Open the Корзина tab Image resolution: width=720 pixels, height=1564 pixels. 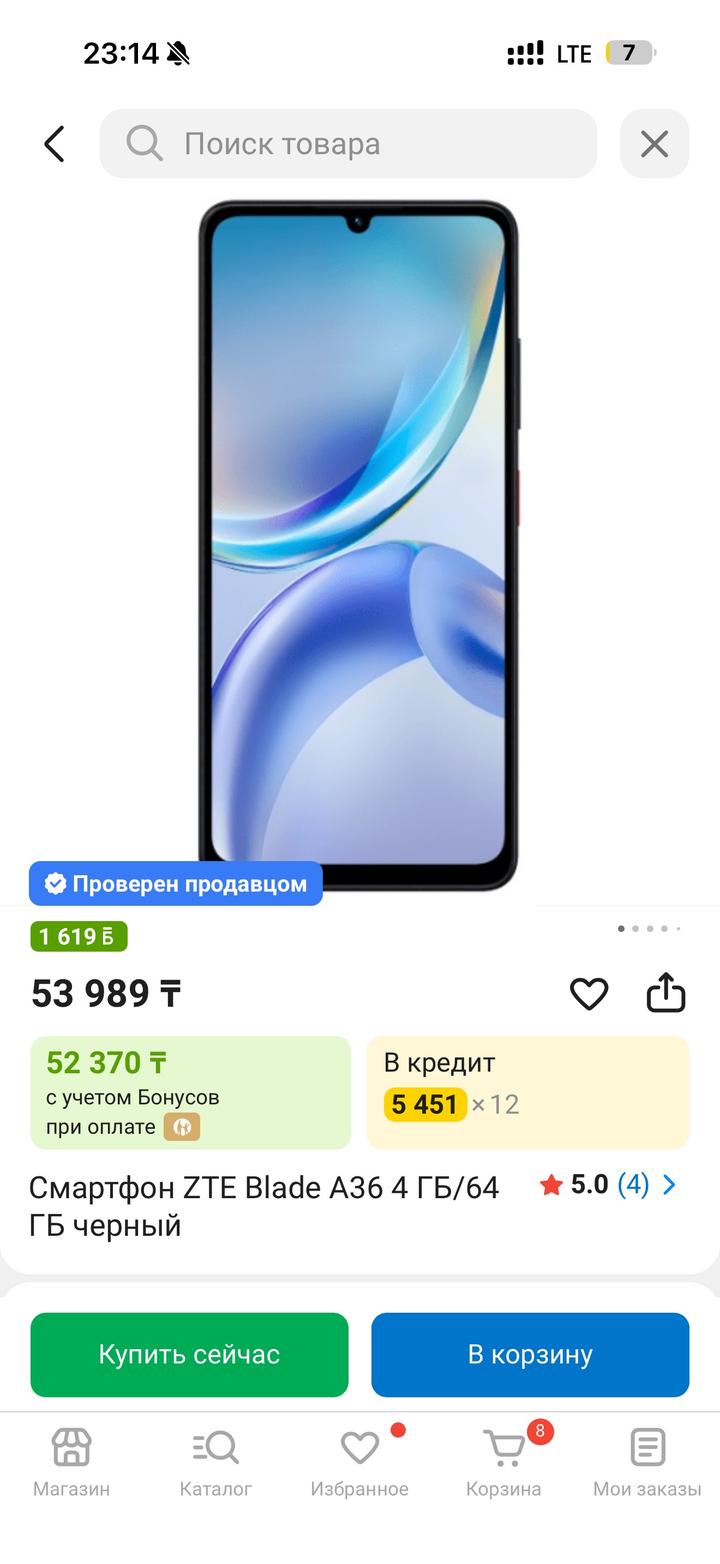point(503,1462)
